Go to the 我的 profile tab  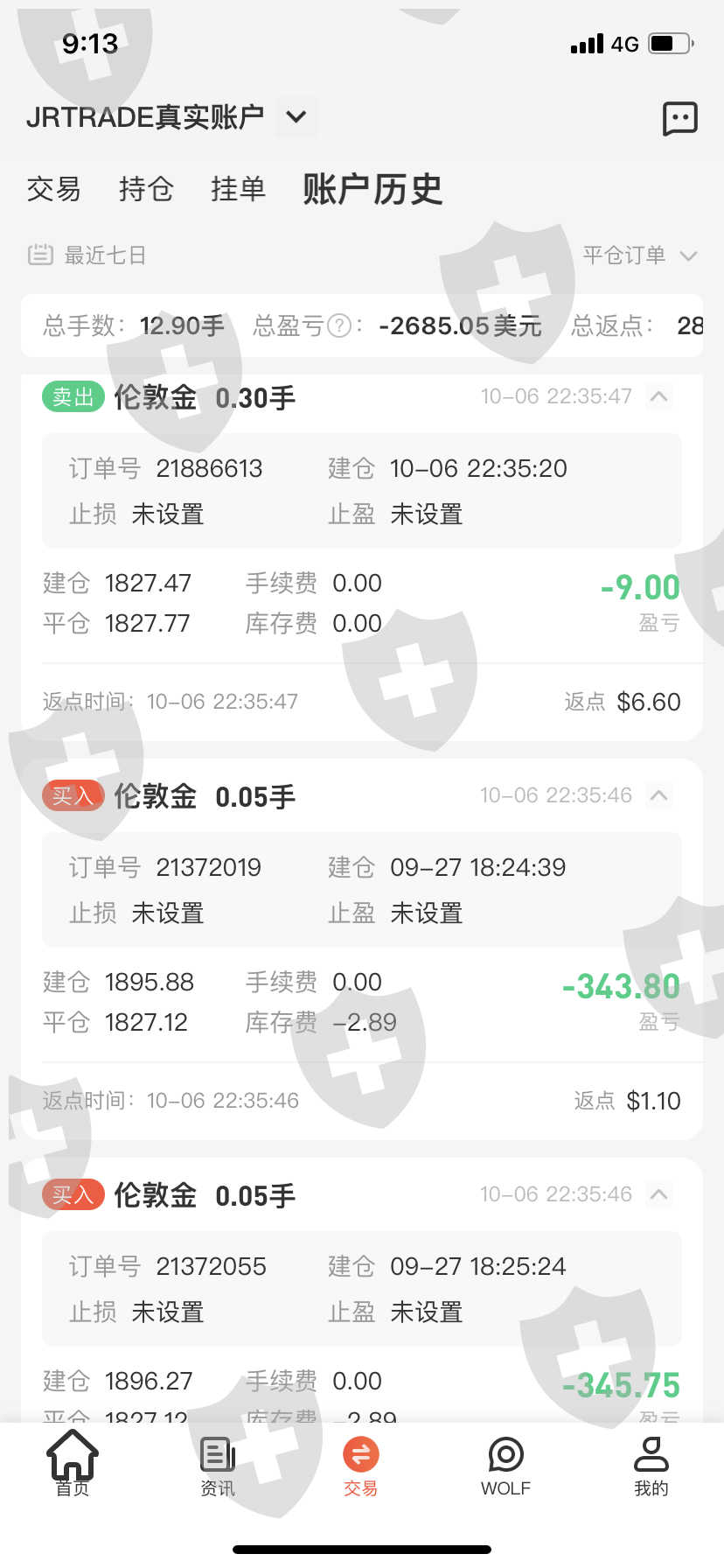pos(651,1465)
